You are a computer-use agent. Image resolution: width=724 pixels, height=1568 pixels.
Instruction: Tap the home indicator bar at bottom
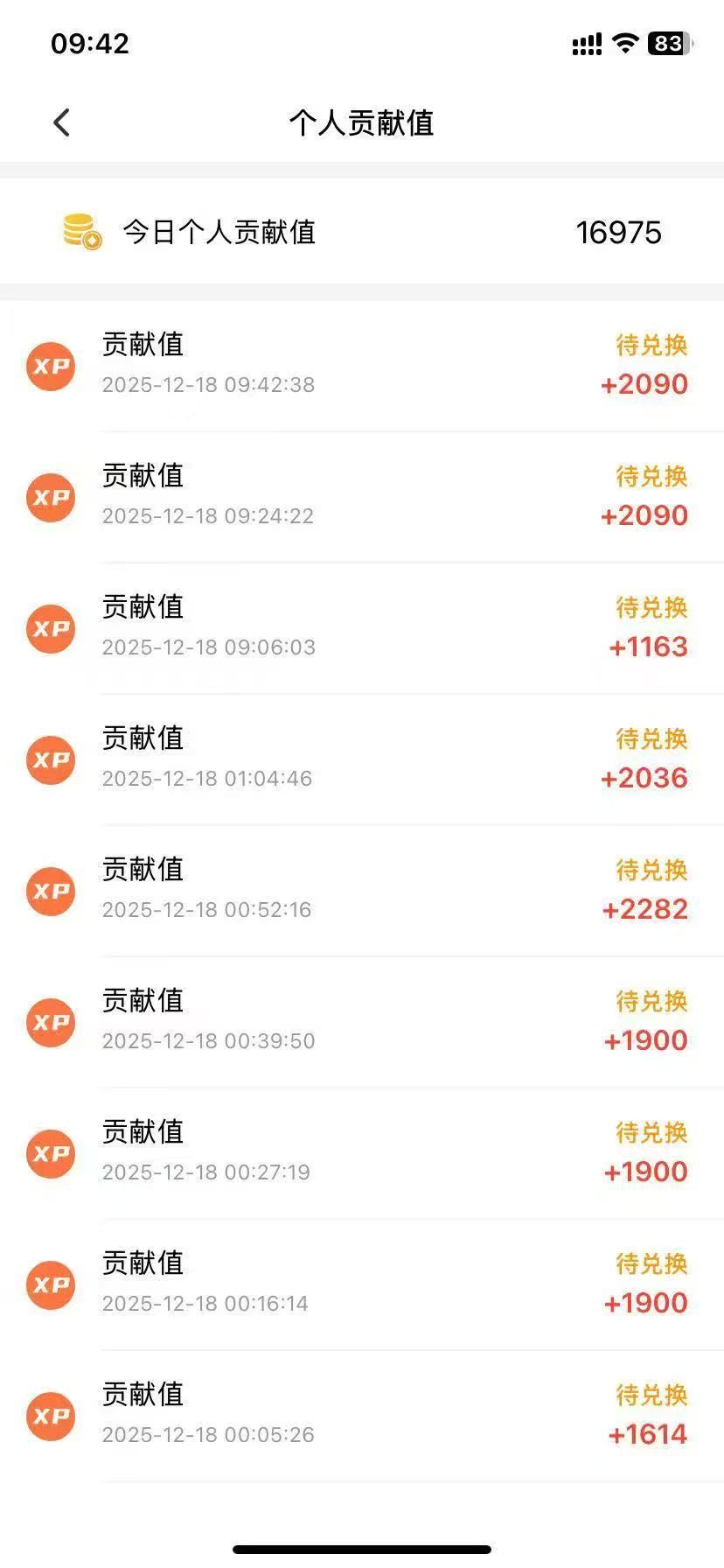(x=362, y=1549)
